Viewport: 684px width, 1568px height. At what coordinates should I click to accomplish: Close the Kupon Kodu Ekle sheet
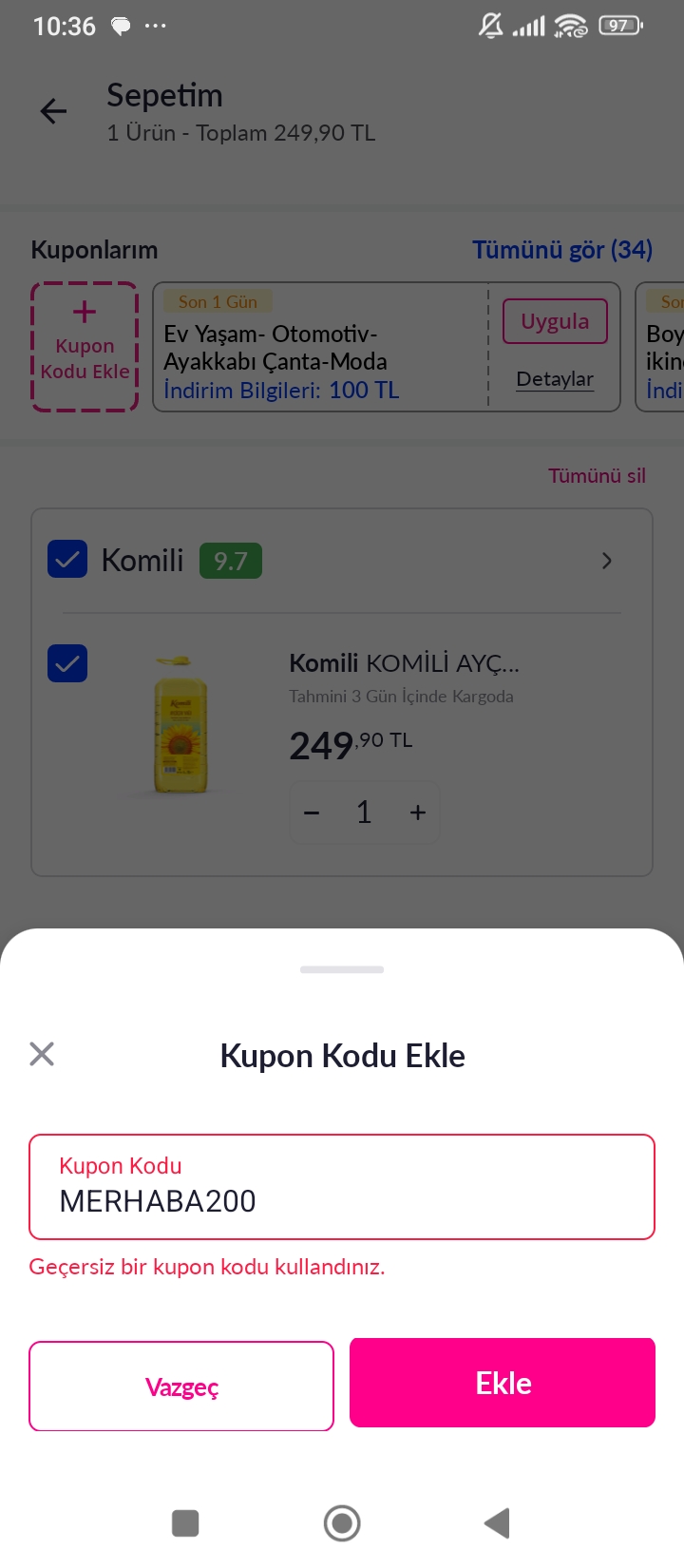point(42,1054)
